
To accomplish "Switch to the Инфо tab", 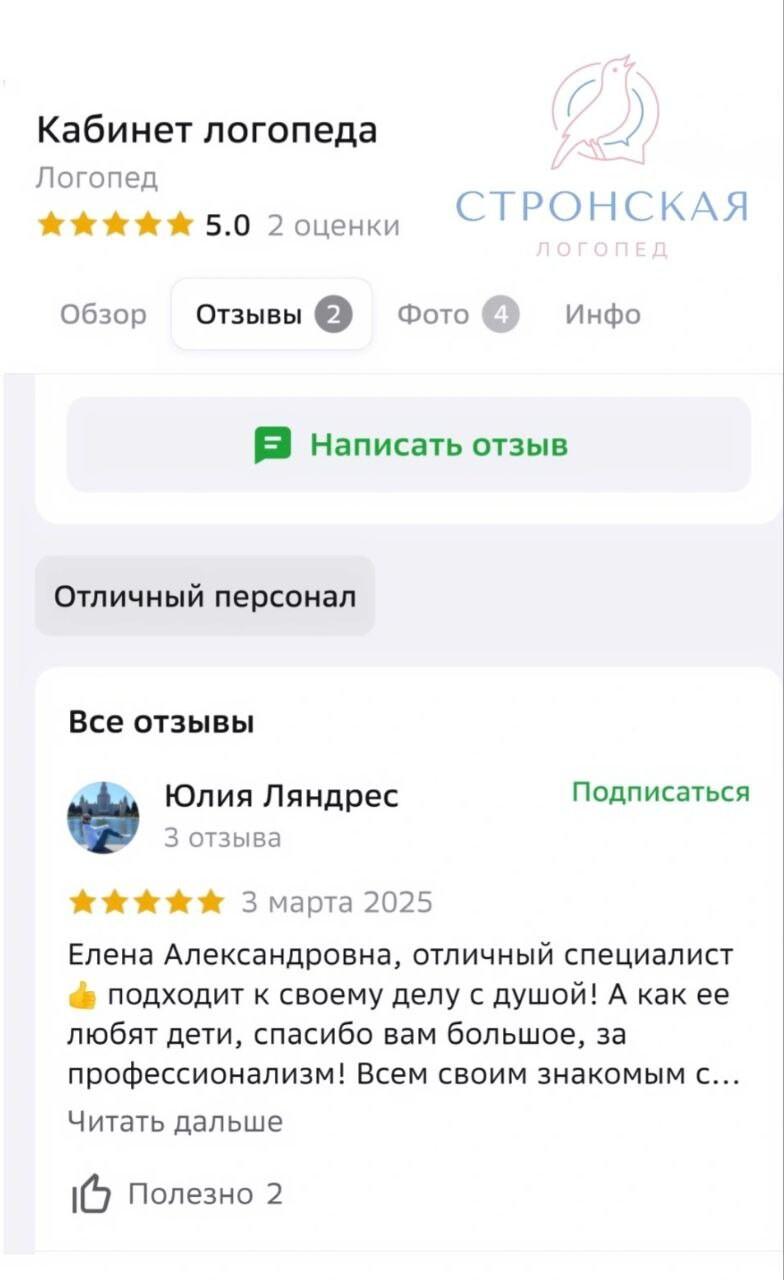I will point(603,315).
